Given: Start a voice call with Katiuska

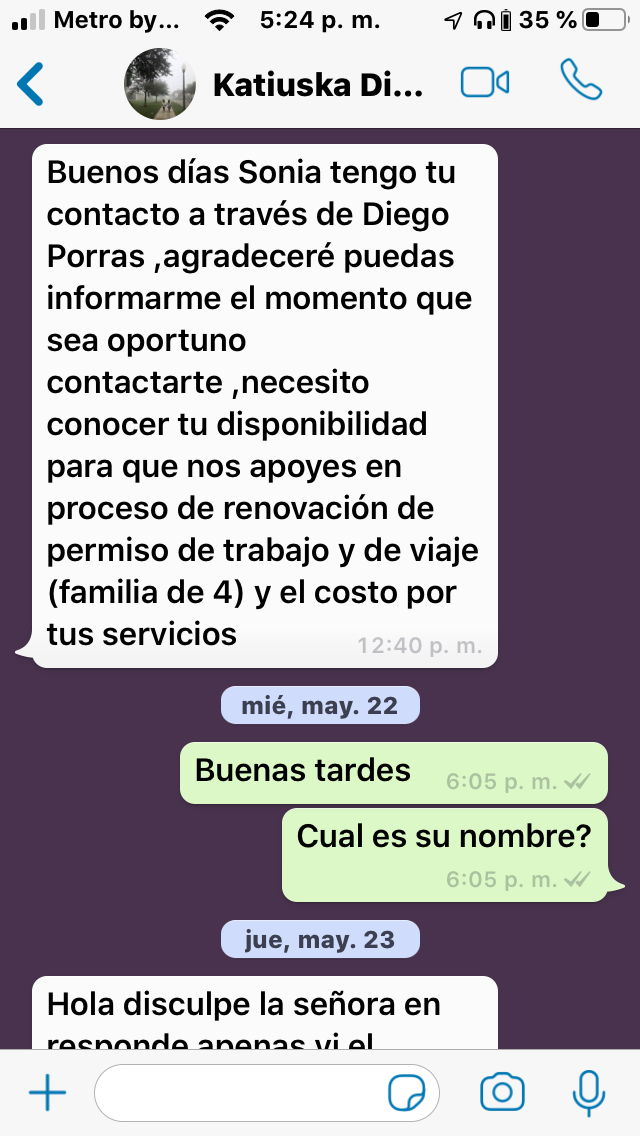Looking at the screenshot, I should pyautogui.click(x=581, y=80).
